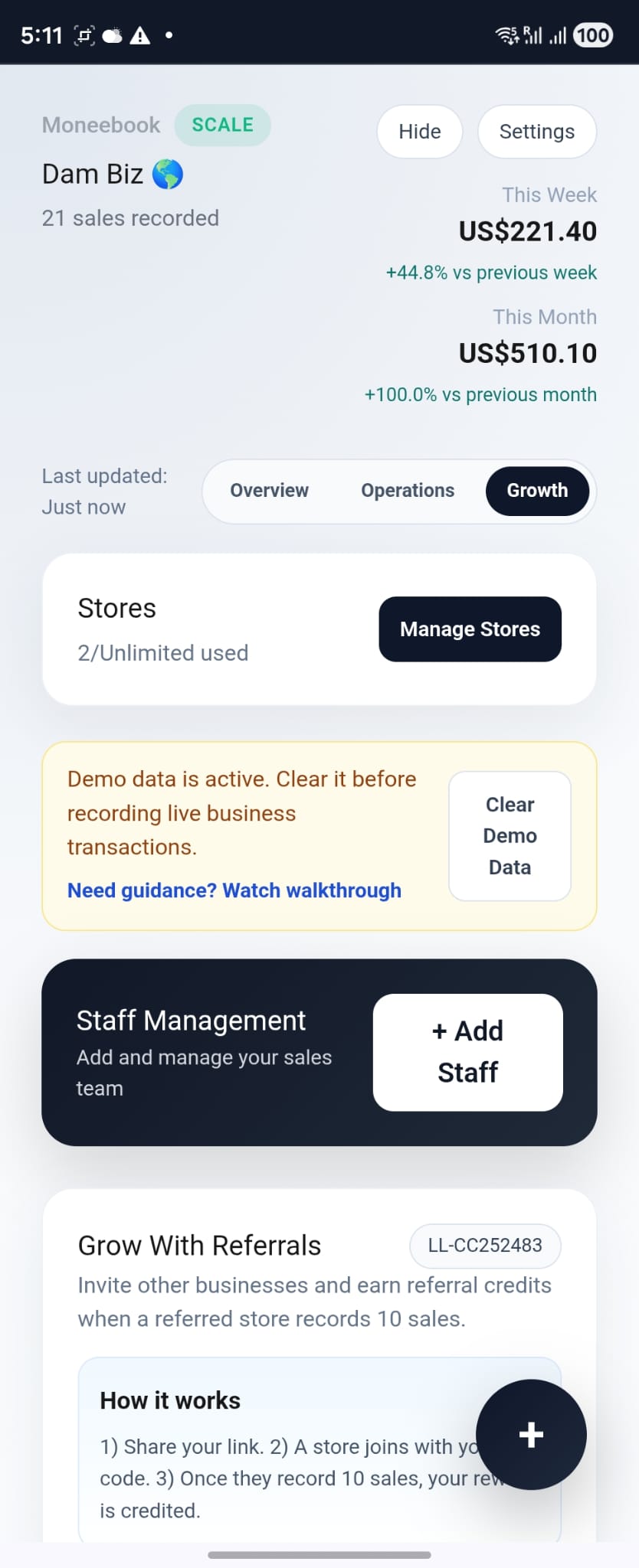Tap the warning triangle in status bar
This screenshot has width=639, height=1568.
pos(140,34)
